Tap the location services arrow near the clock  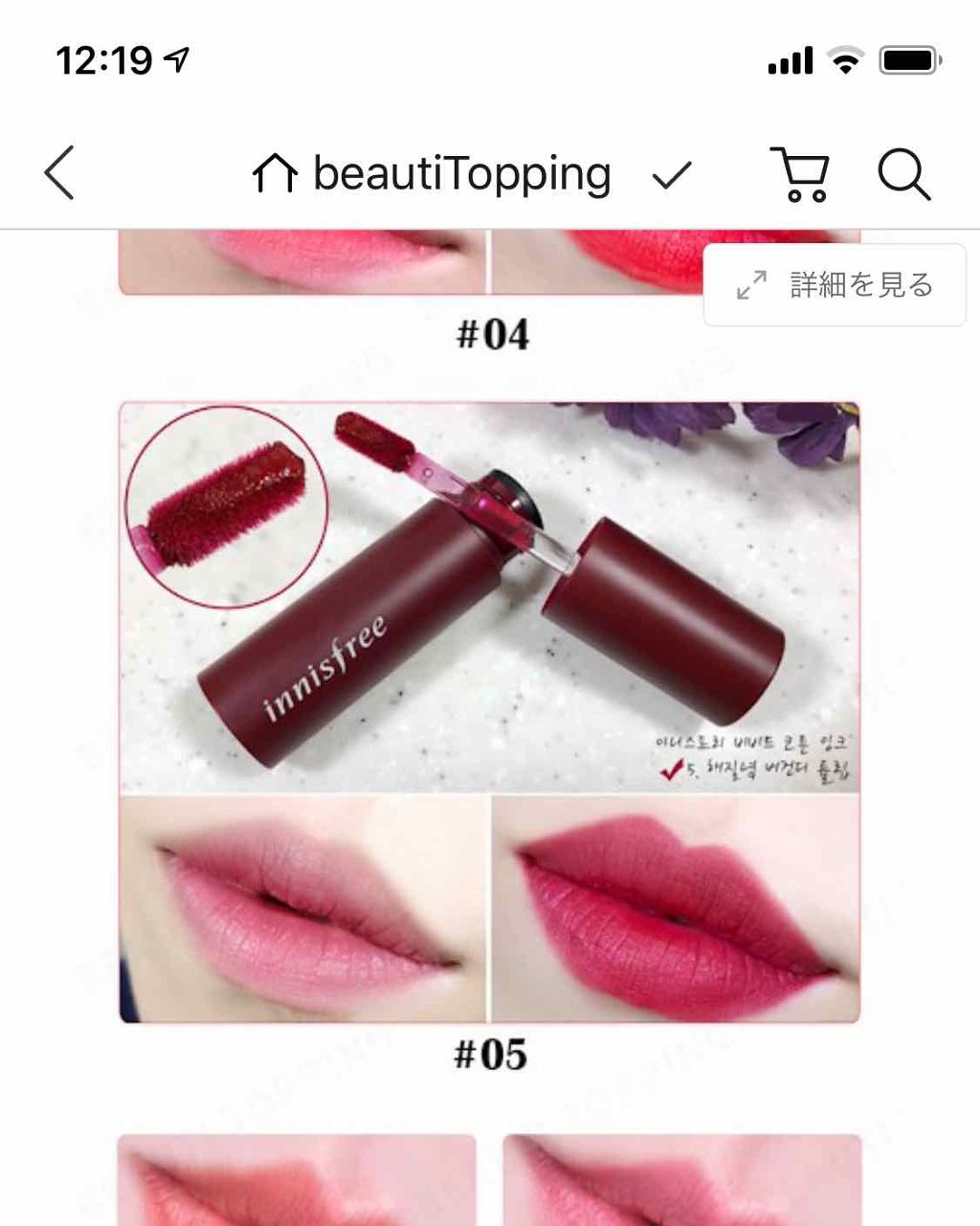[173, 57]
